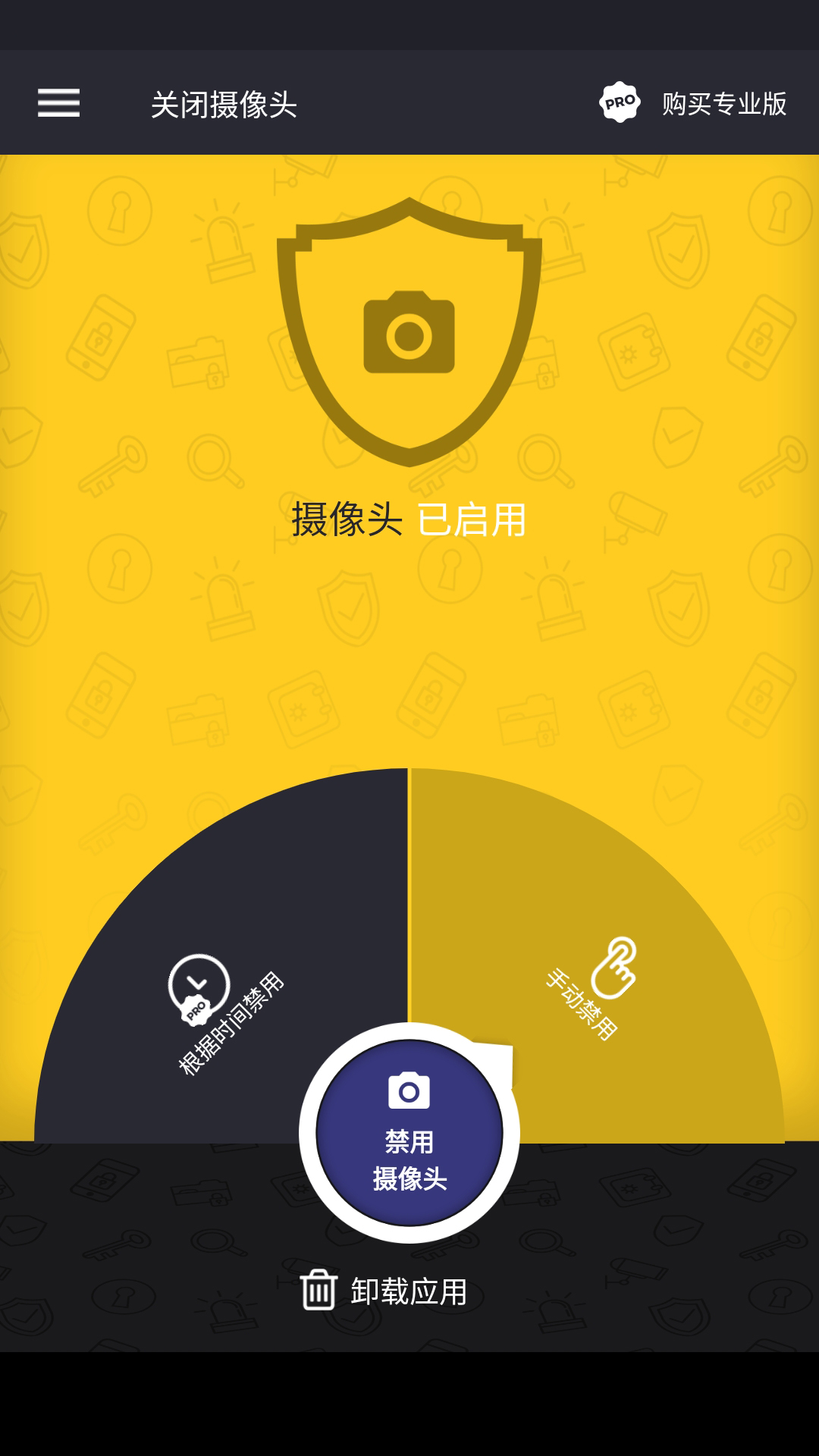Tap 卸载应用 to uninstall the app
This screenshot has height=1456, width=819.
point(384,1291)
